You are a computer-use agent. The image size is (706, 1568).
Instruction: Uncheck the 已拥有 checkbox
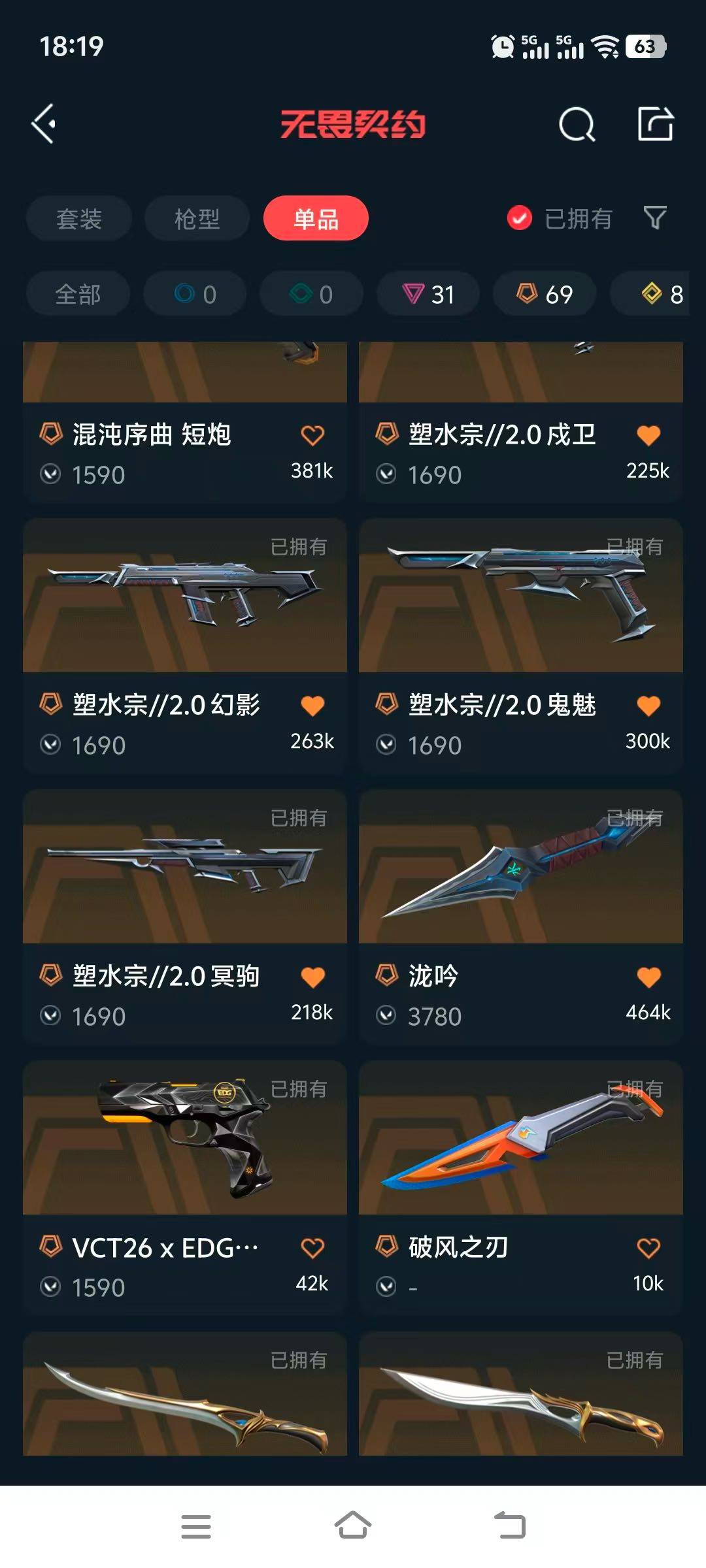pyautogui.click(x=520, y=218)
